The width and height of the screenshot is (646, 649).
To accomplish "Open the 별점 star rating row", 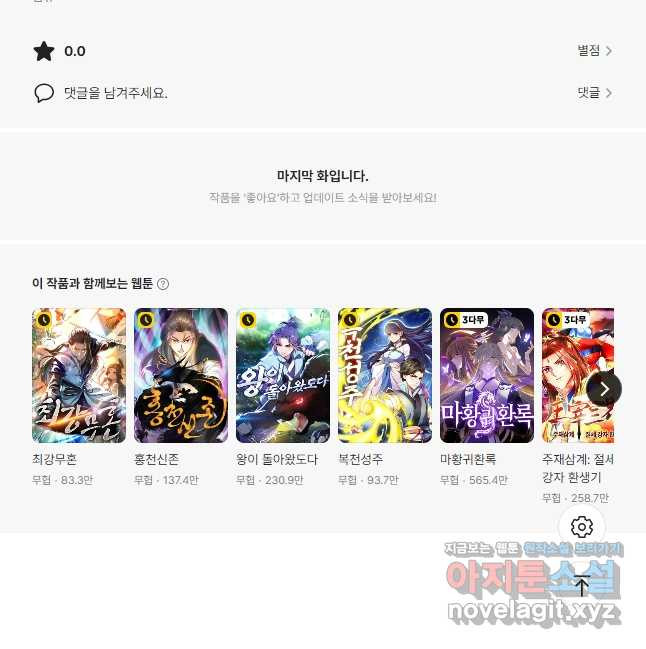I will click(x=594, y=51).
